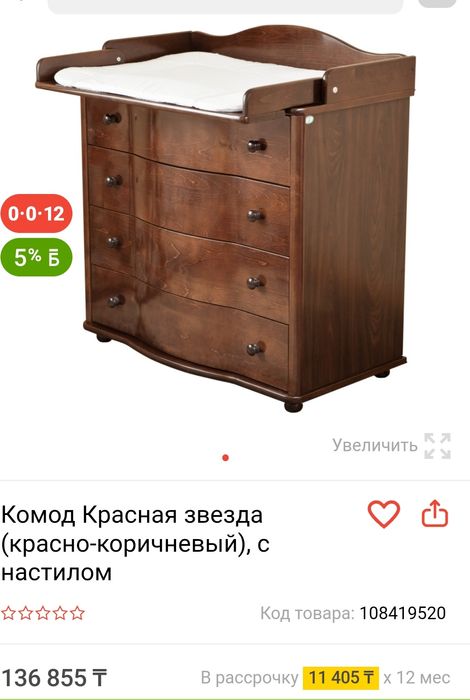Tap the search field at the top
This screenshot has height=700, width=470.
[x=225, y=5]
